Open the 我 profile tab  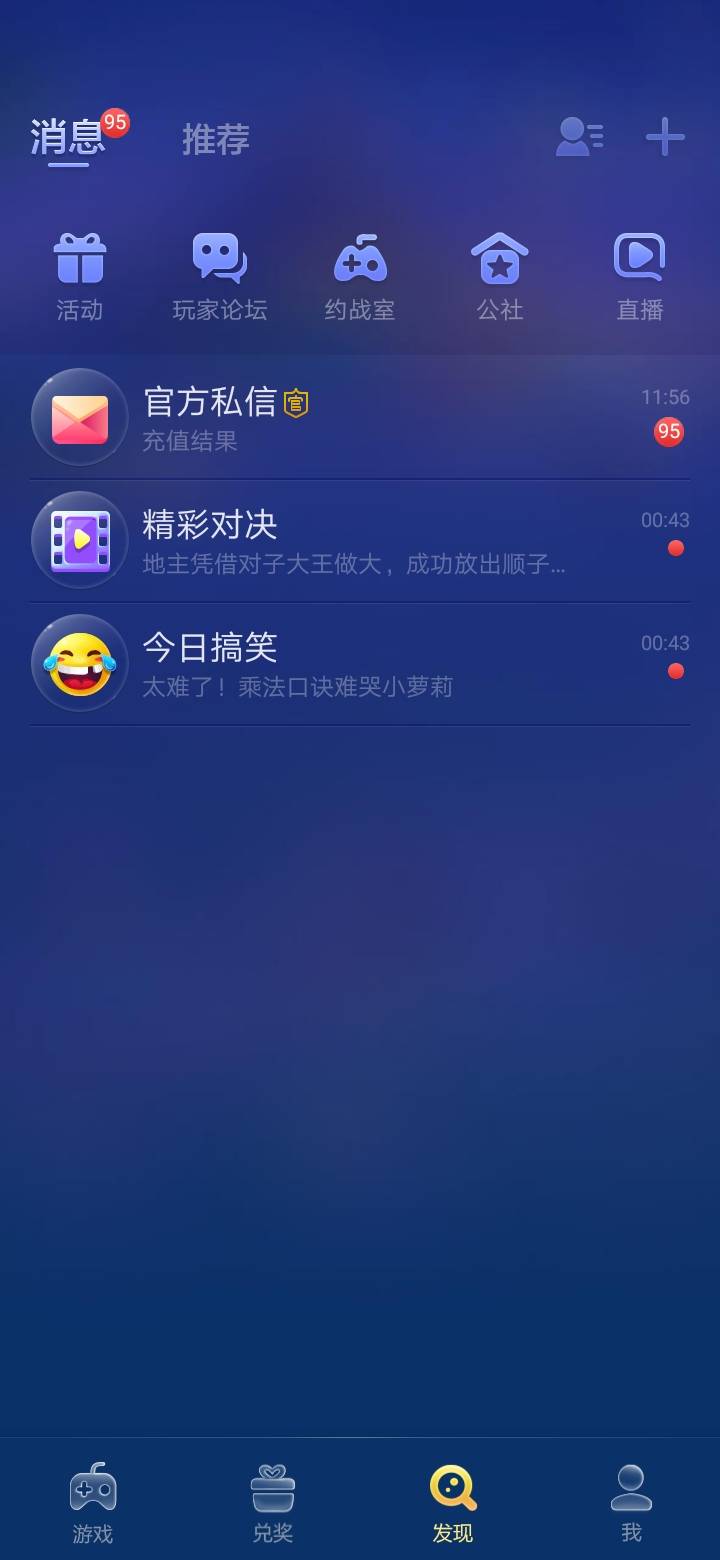click(x=633, y=1500)
